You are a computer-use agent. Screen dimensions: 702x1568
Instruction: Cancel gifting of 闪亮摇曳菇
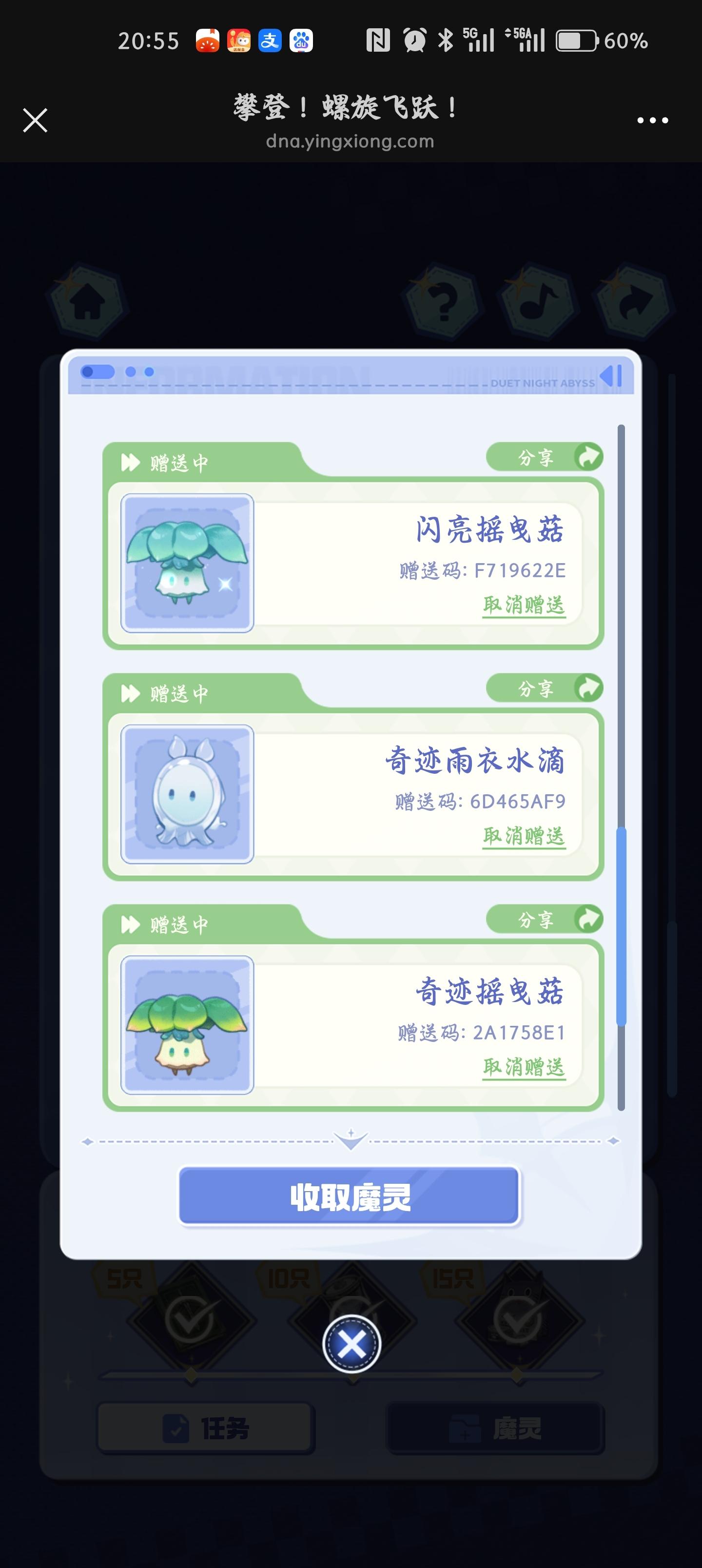click(x=524, y=605)
